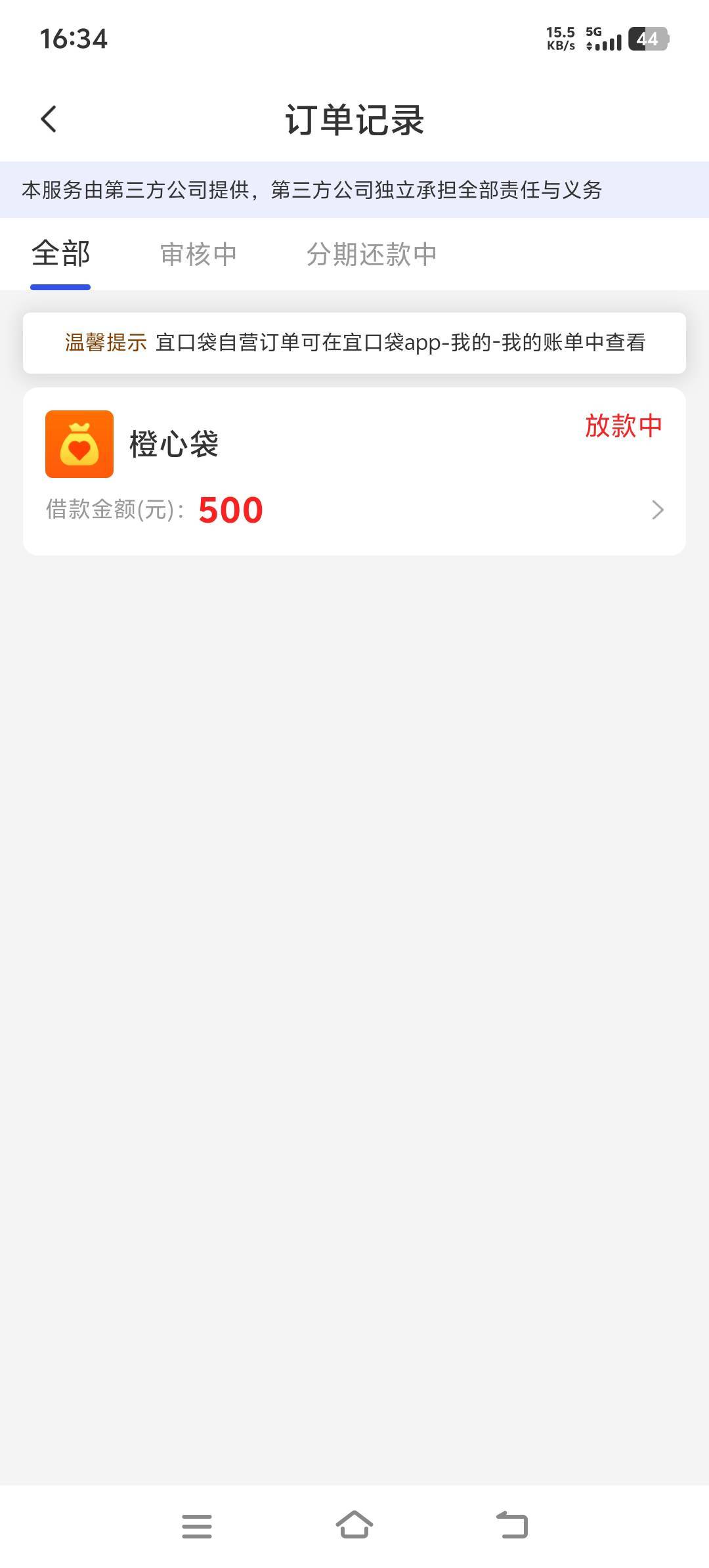Tap the system home button
This screenshot has width=709, height=1568.
click(354, 1525)
